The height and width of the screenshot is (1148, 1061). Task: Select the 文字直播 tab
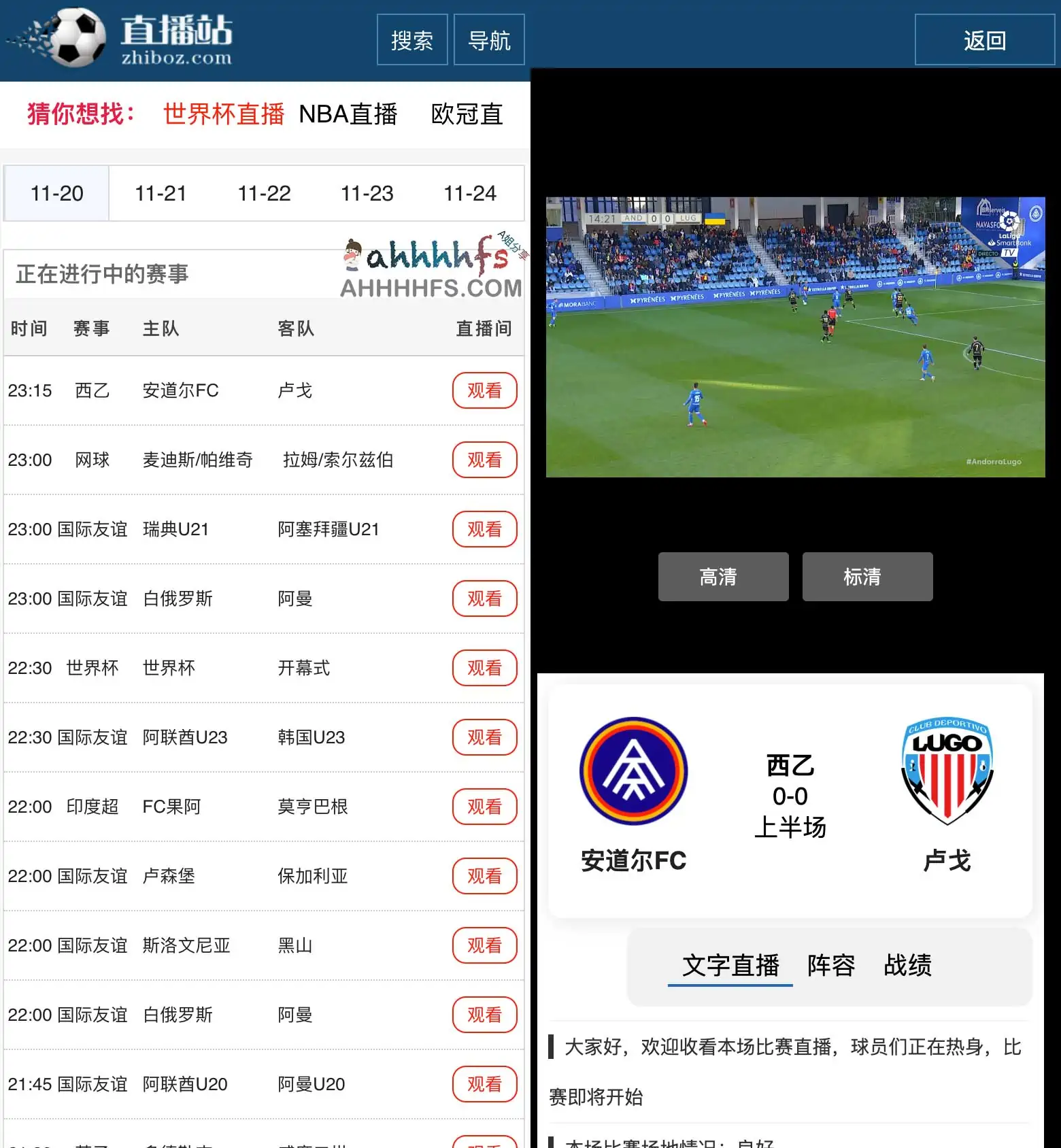pyautogui.click(x=730, y=965)
